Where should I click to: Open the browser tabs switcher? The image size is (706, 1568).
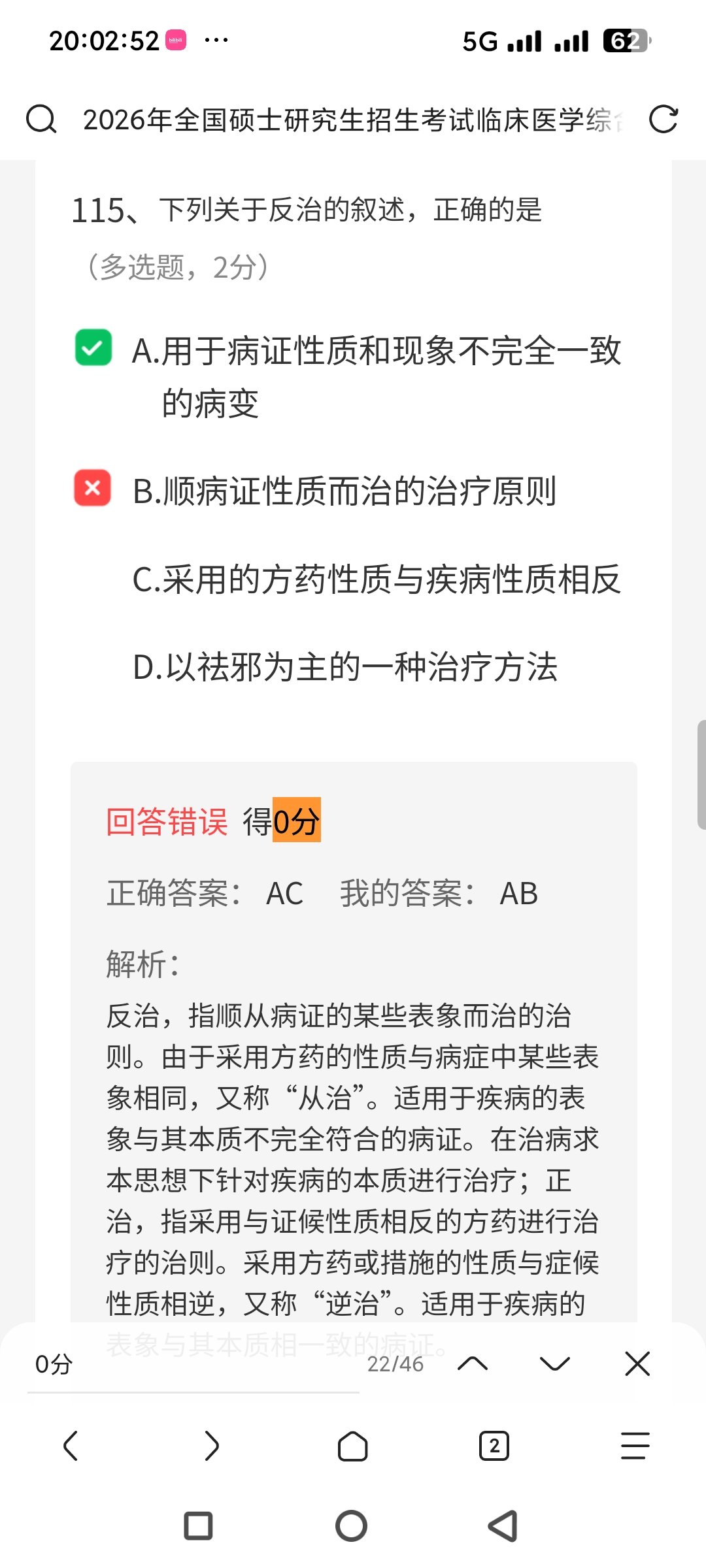point(494,1445)
